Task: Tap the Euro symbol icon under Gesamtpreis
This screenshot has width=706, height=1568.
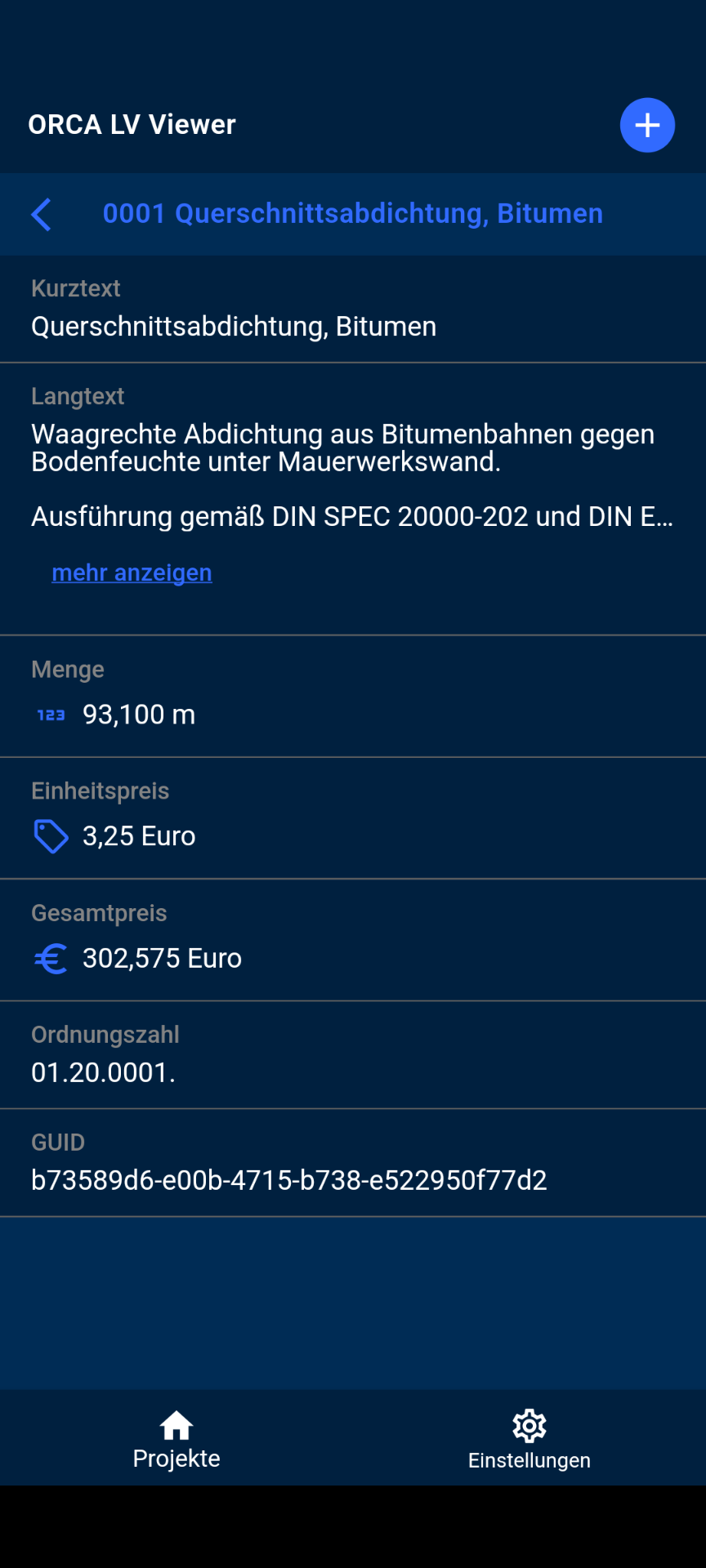Action: point(50,958)
